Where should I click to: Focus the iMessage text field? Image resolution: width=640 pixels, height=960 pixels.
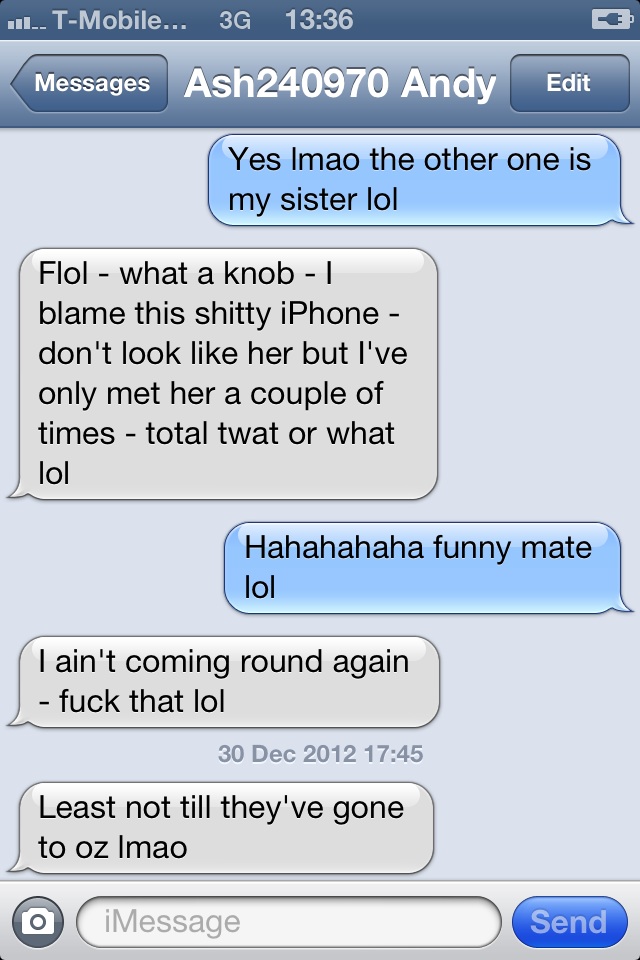click(x=288, y=921)
